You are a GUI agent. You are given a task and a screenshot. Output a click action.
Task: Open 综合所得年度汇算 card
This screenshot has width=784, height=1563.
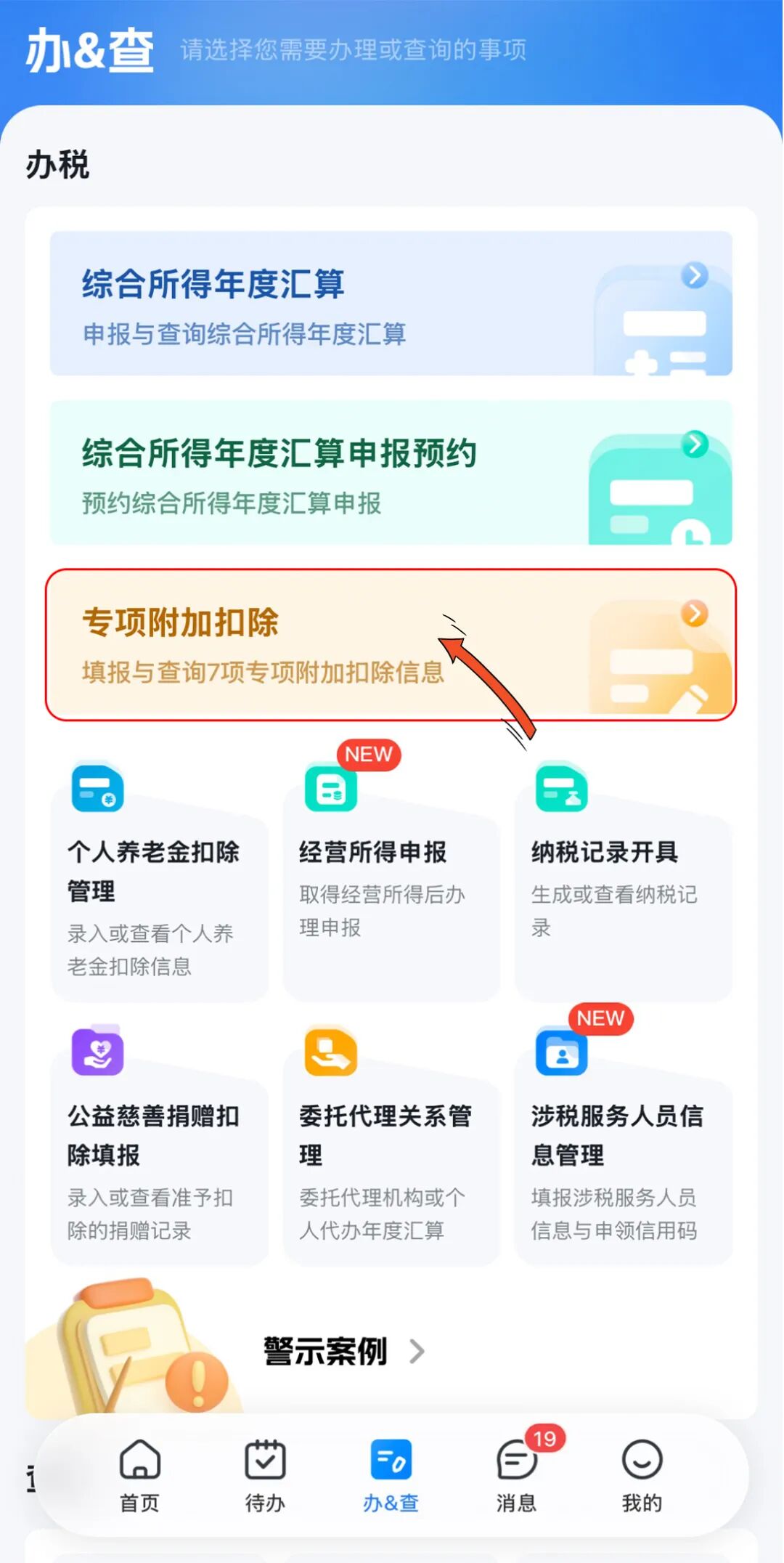pos(391,304)
